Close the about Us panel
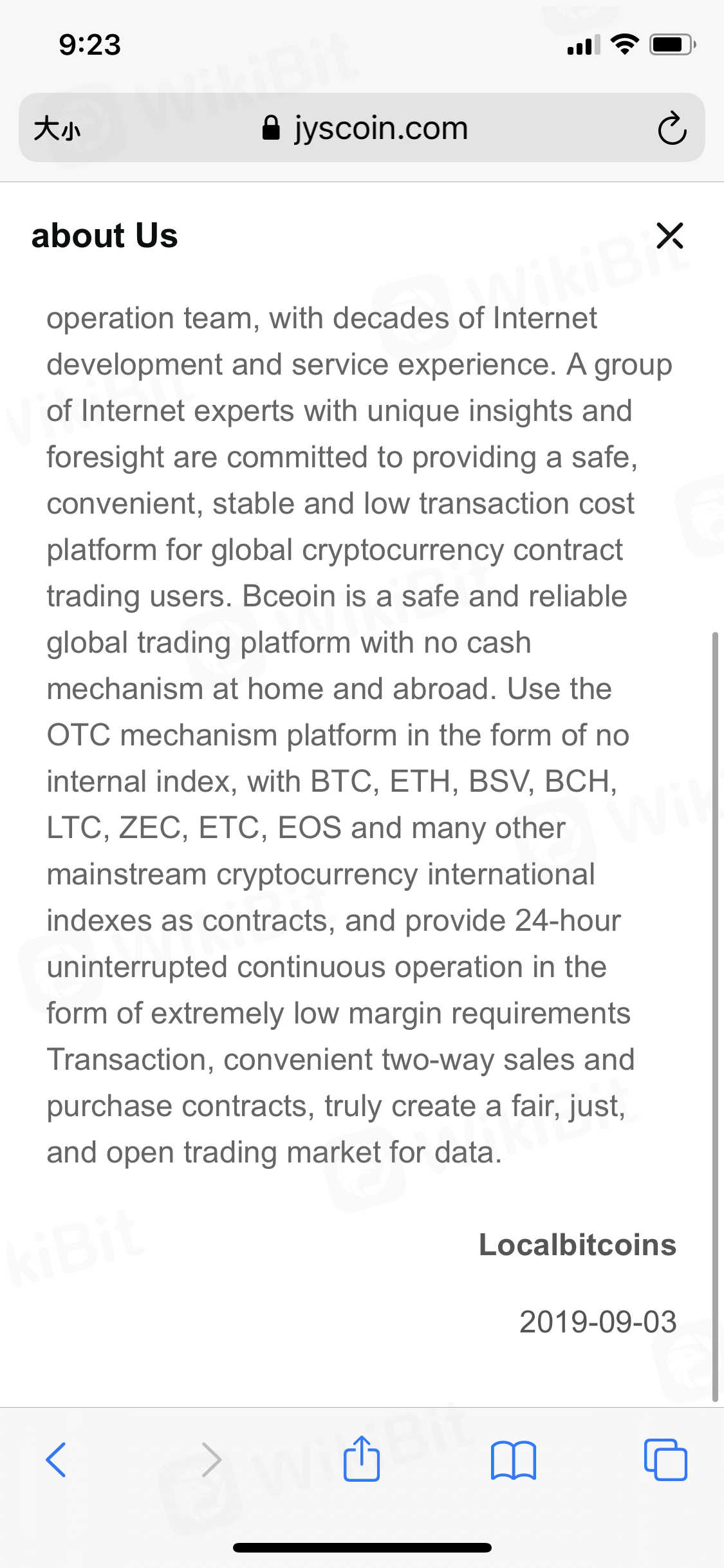 (x=669, y=236)
